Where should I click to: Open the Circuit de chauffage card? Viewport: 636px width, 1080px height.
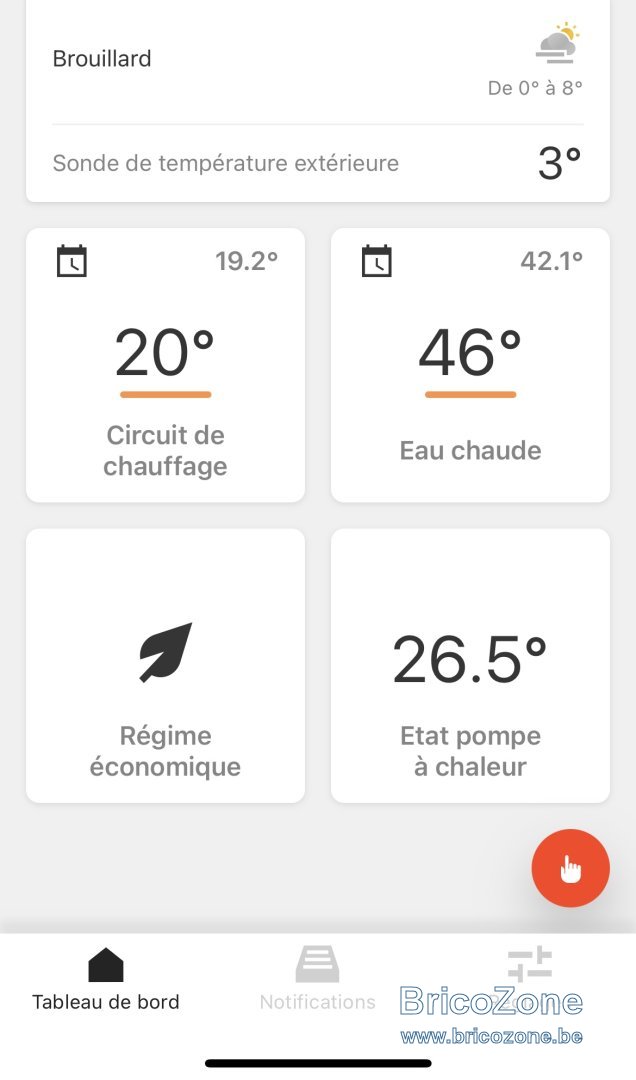(x=165, y=365)
